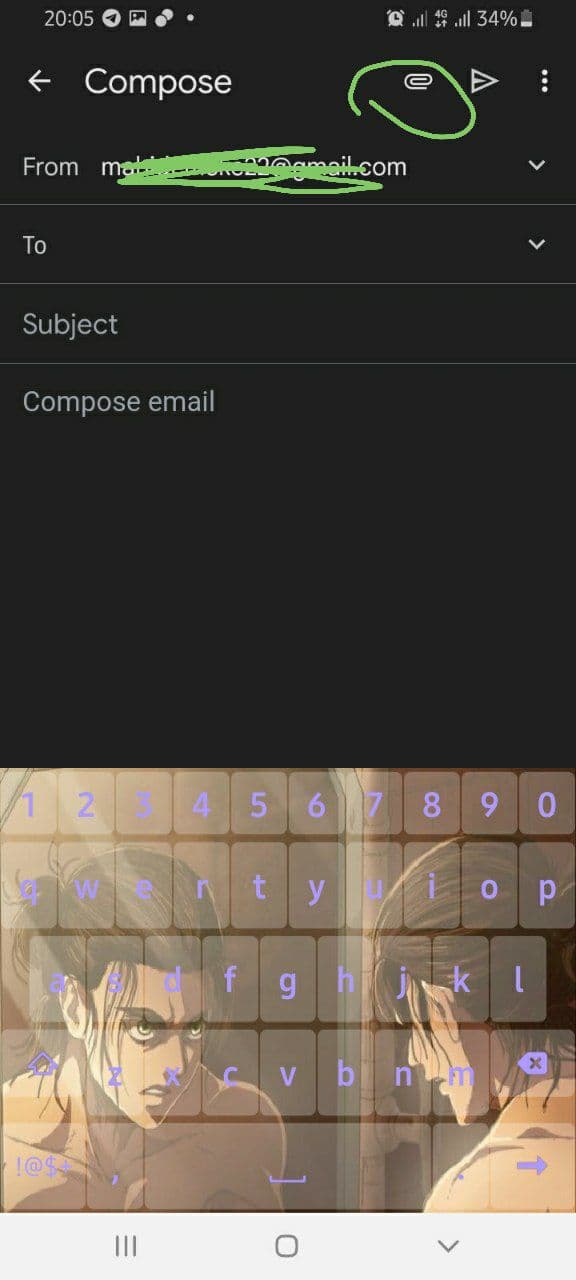Screen dimensions: 576x1280
Task: Hide the keyboard using the down arrow
Action: tap(448, 1246)
